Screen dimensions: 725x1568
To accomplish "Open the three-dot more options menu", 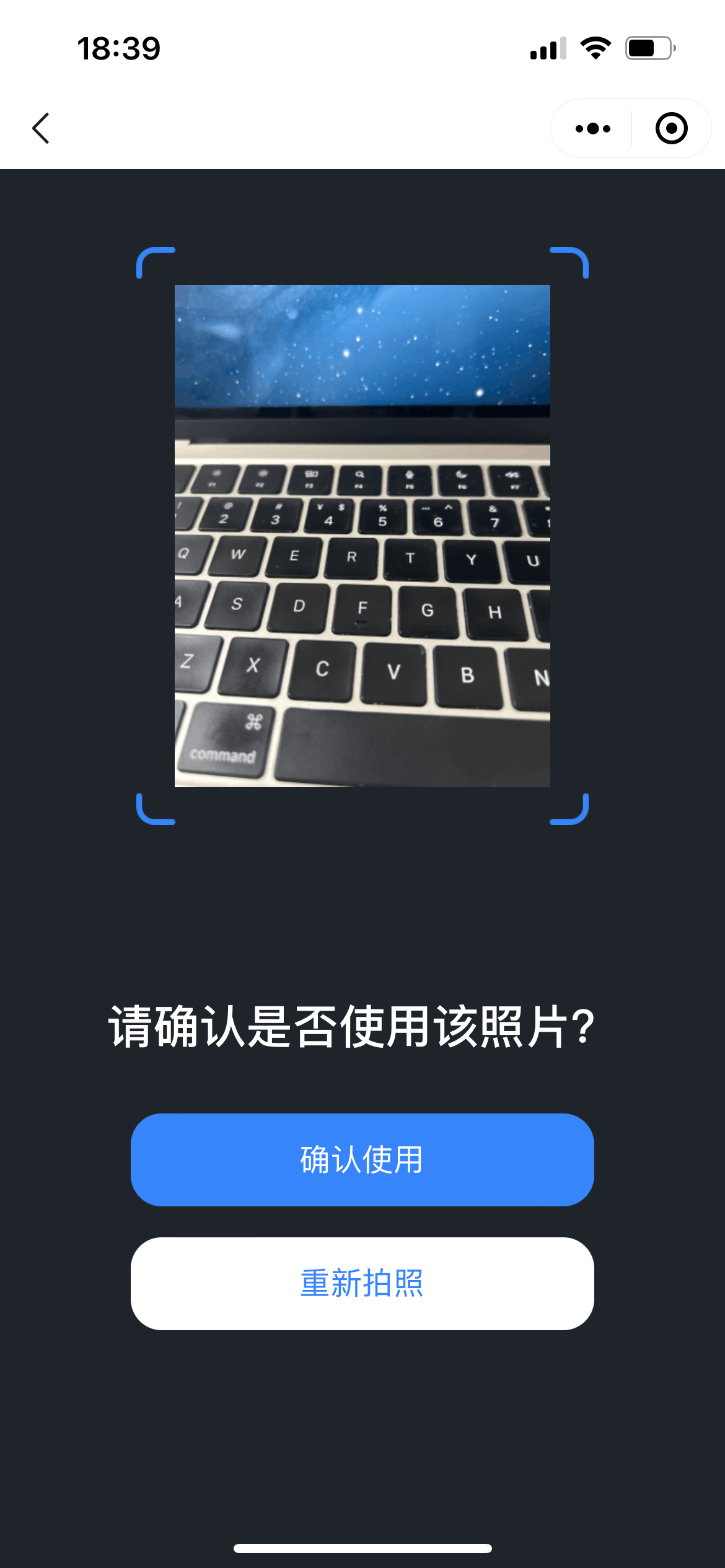I will (x=592, y=129).
